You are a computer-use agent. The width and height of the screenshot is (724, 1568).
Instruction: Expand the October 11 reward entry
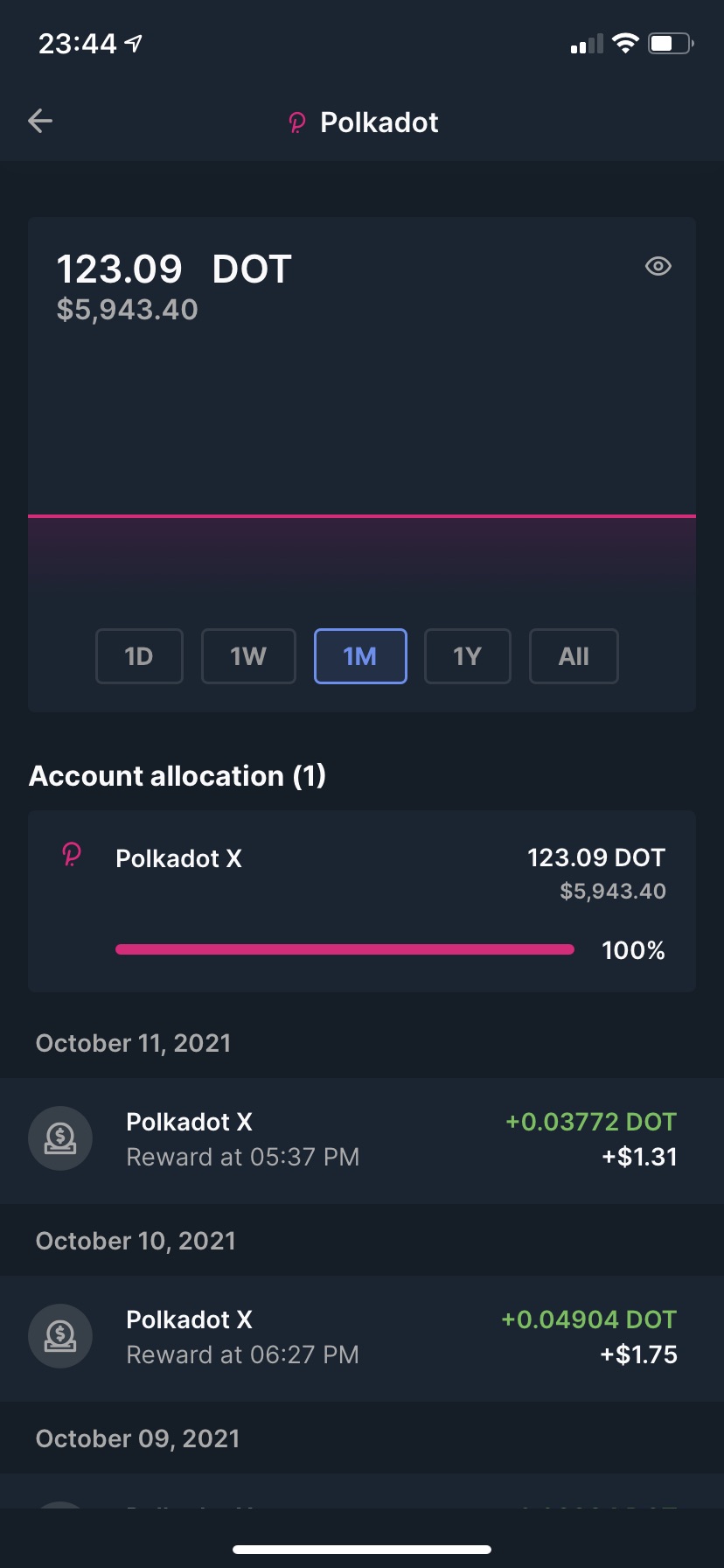(361, 1138)
